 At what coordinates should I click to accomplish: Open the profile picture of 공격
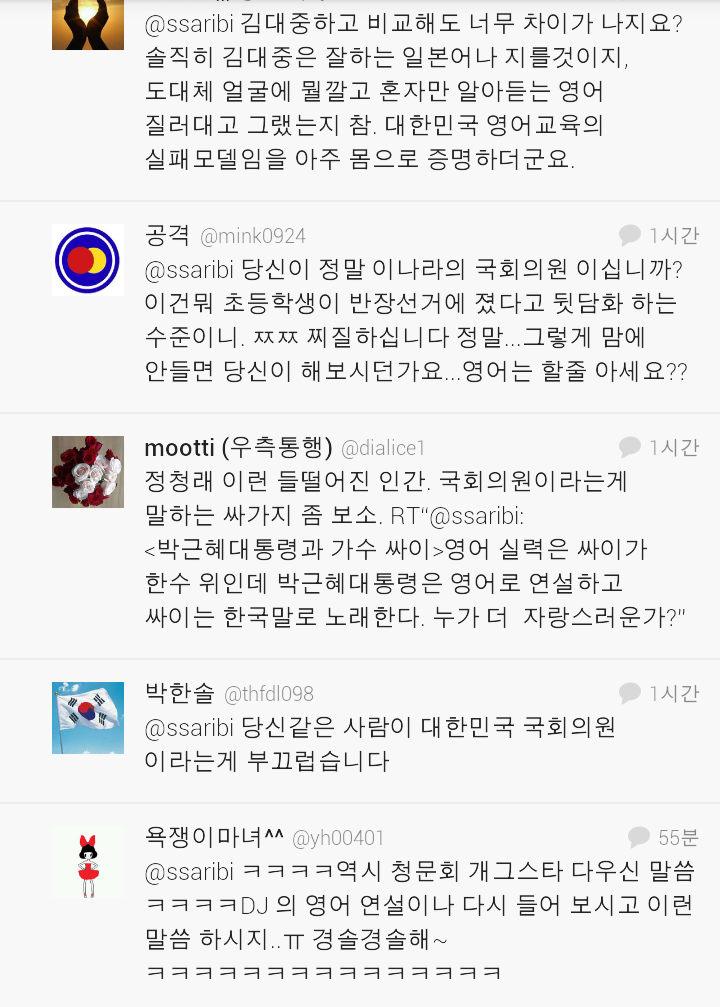click(x=88, y=260)
